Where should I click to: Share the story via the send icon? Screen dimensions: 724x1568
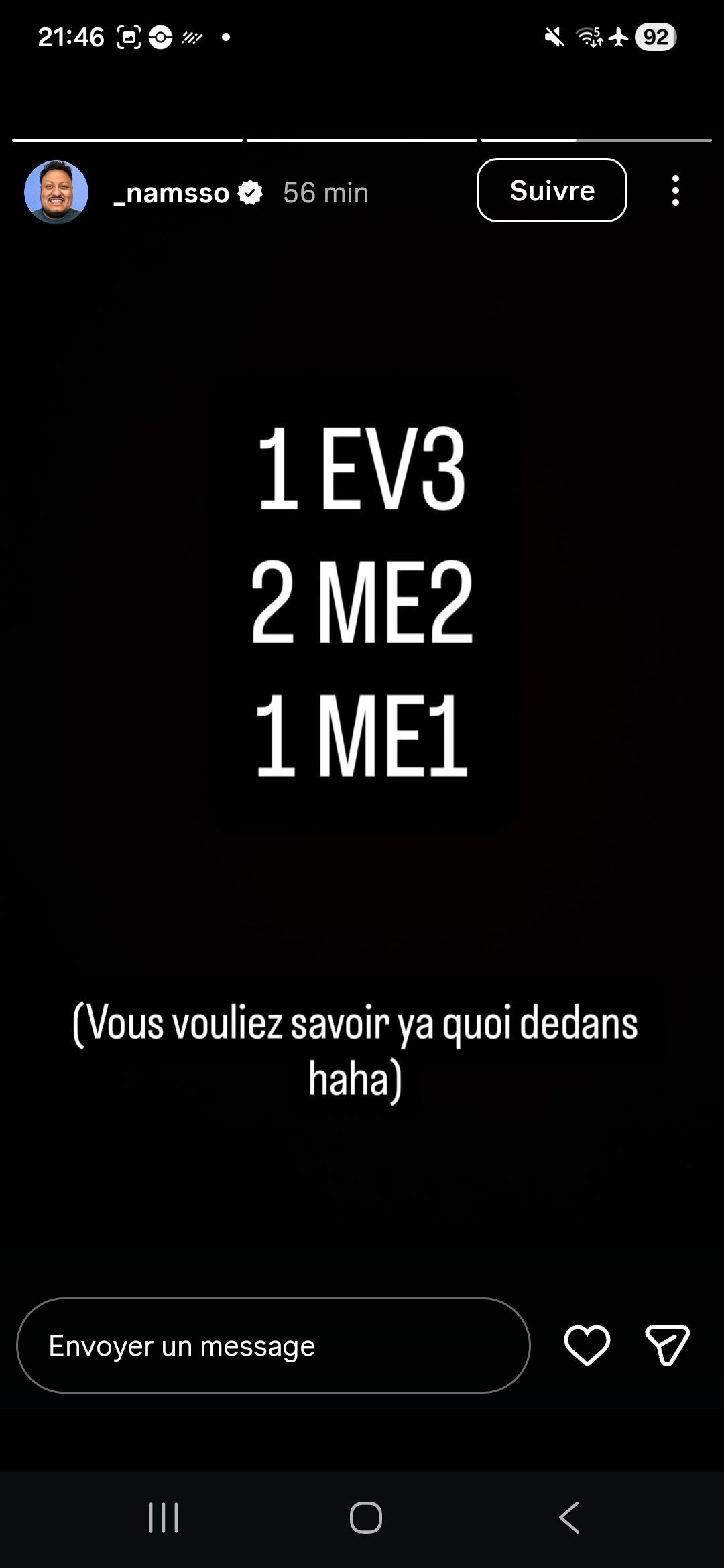667,1346
